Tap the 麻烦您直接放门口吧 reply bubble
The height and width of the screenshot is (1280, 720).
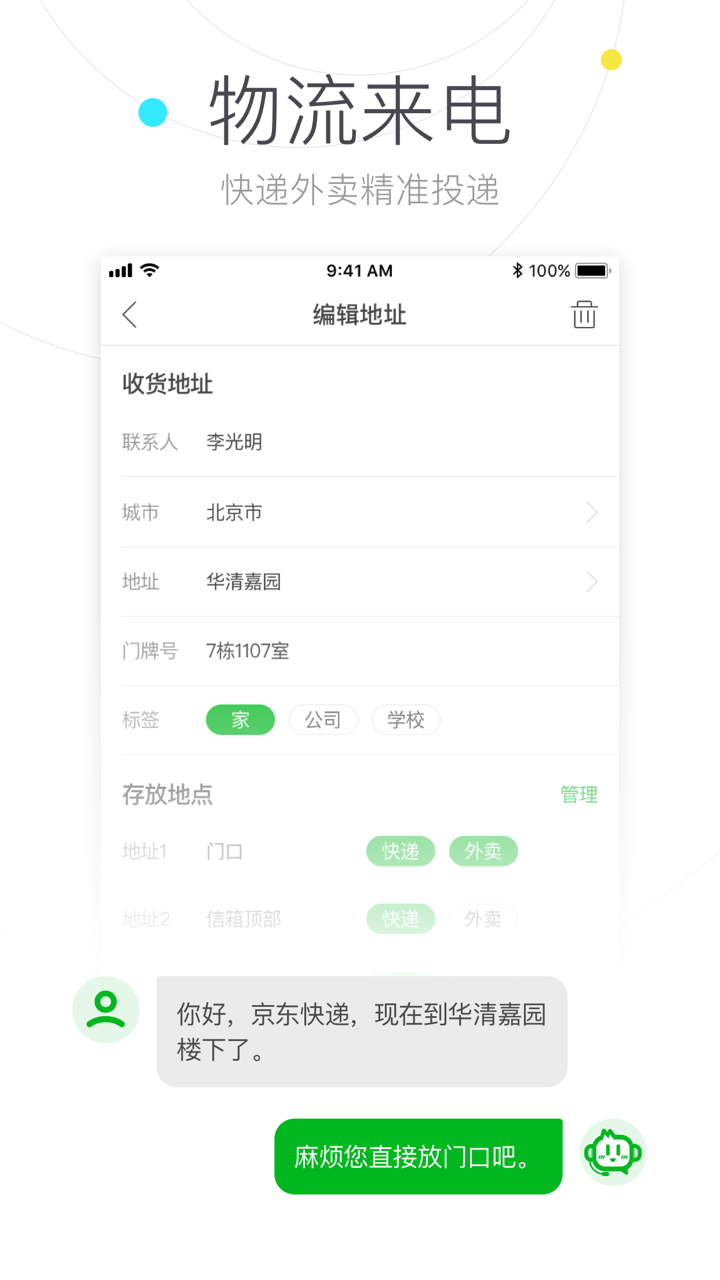point(417,1155)
